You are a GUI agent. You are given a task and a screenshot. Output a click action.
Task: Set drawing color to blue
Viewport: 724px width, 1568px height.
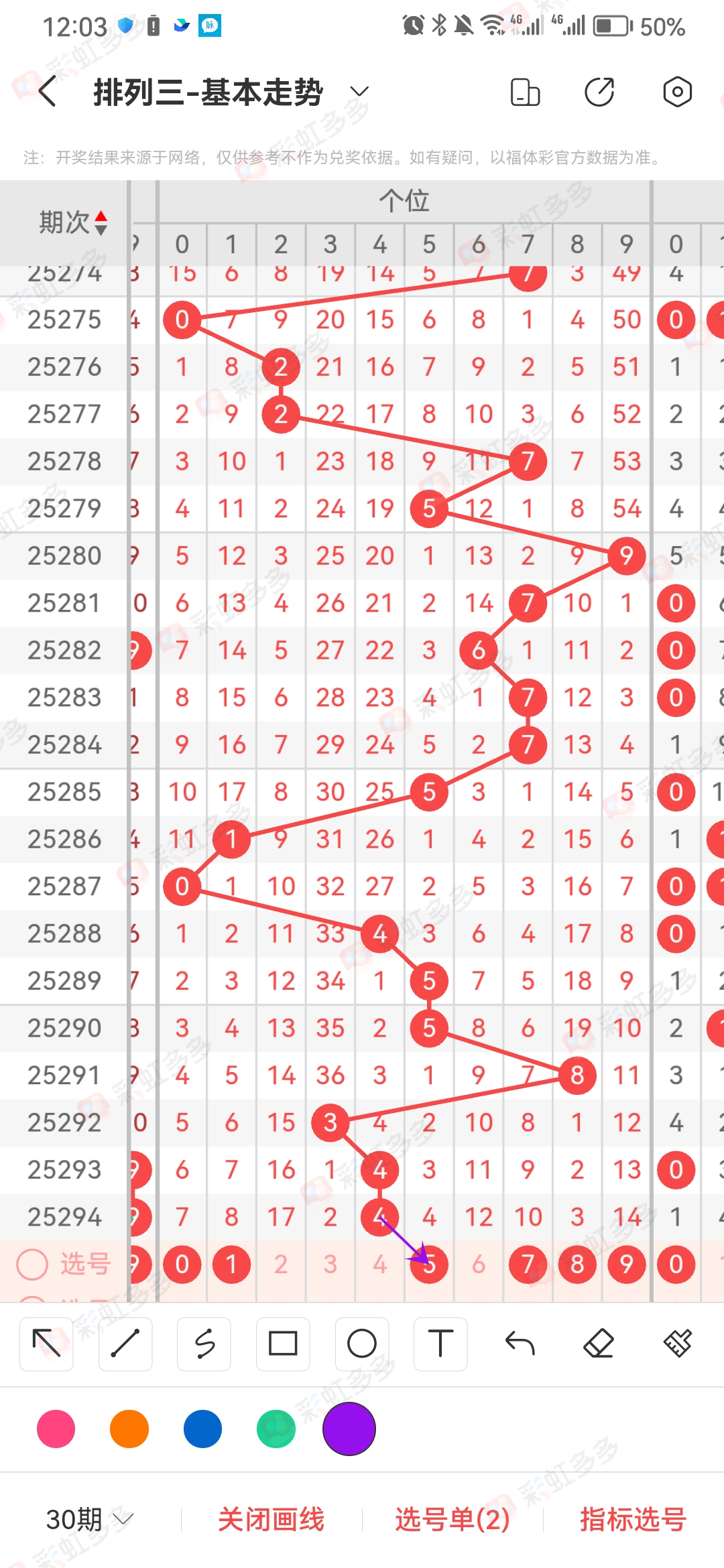pyautogui.click(x=202, y=1429)
